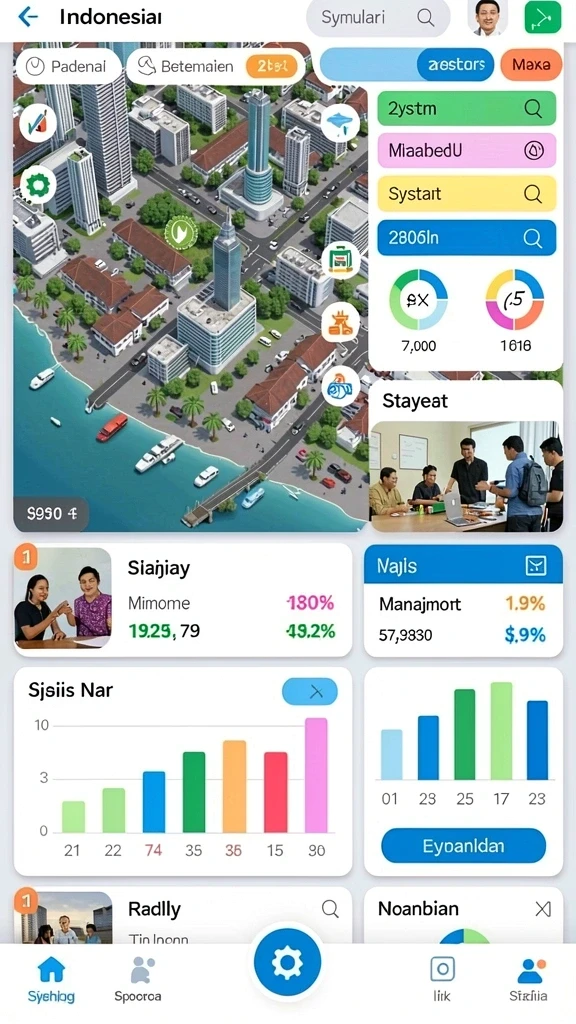Open the Siajiay card

tap(183, 600)
